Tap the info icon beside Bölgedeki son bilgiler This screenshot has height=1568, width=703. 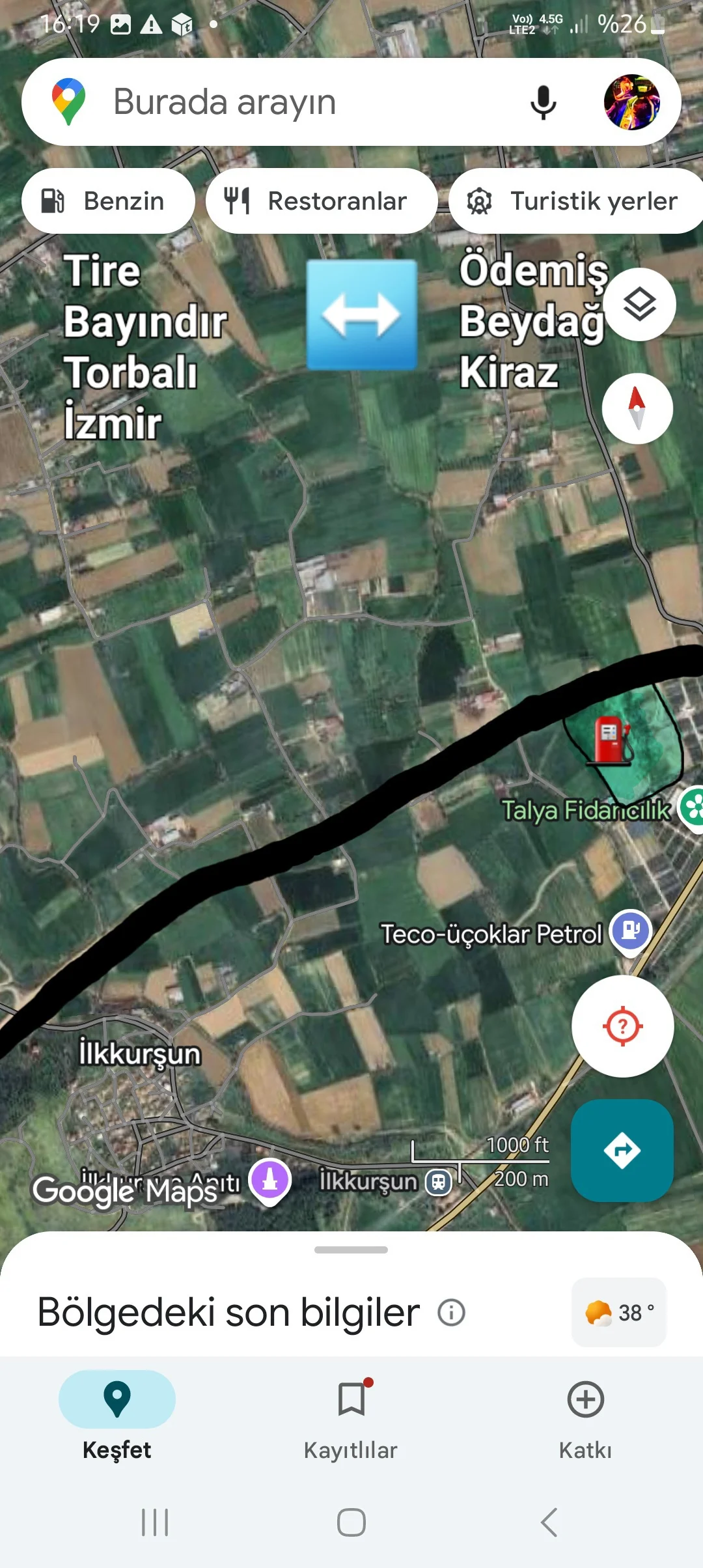(451, 1312)
